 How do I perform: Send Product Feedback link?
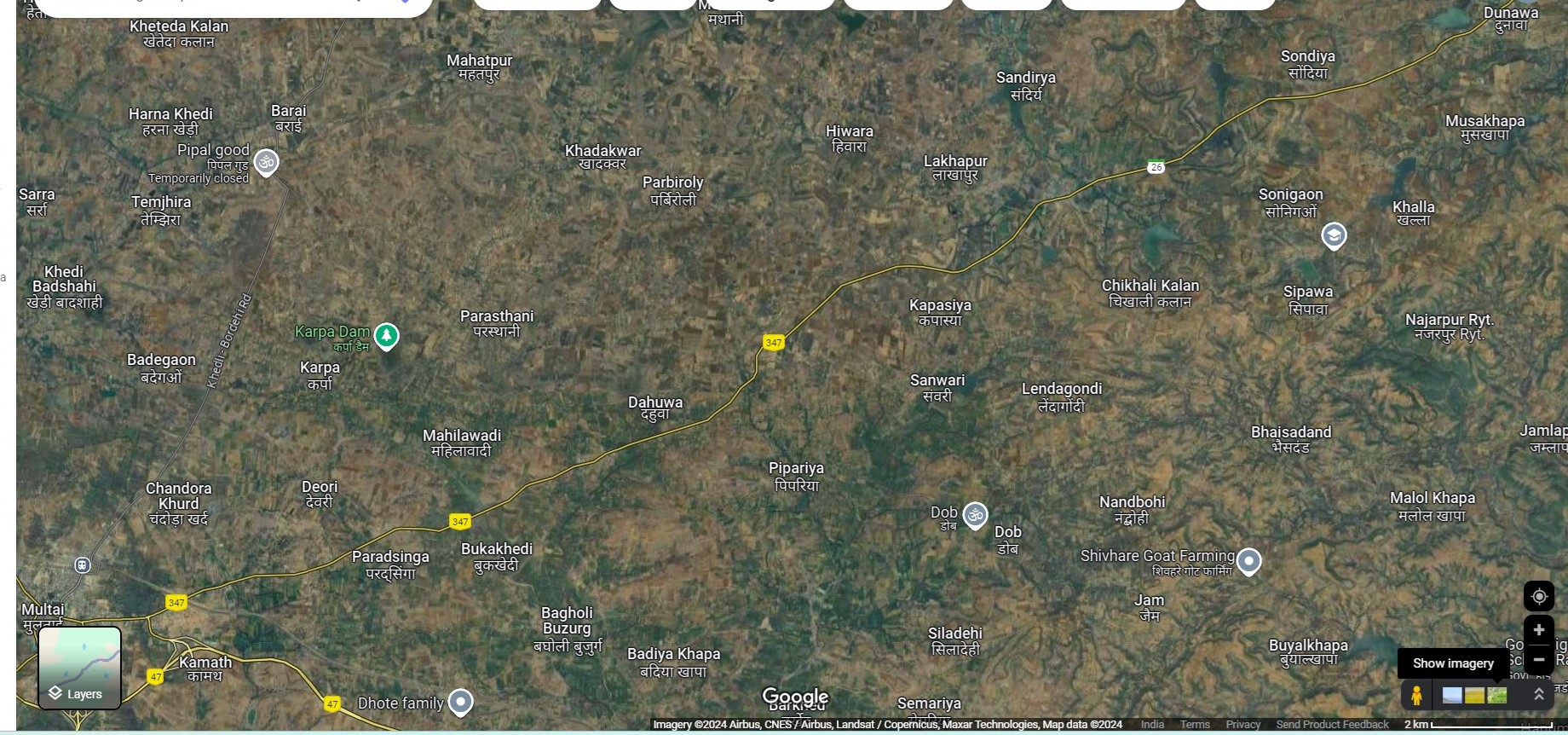coord(1332,725)
